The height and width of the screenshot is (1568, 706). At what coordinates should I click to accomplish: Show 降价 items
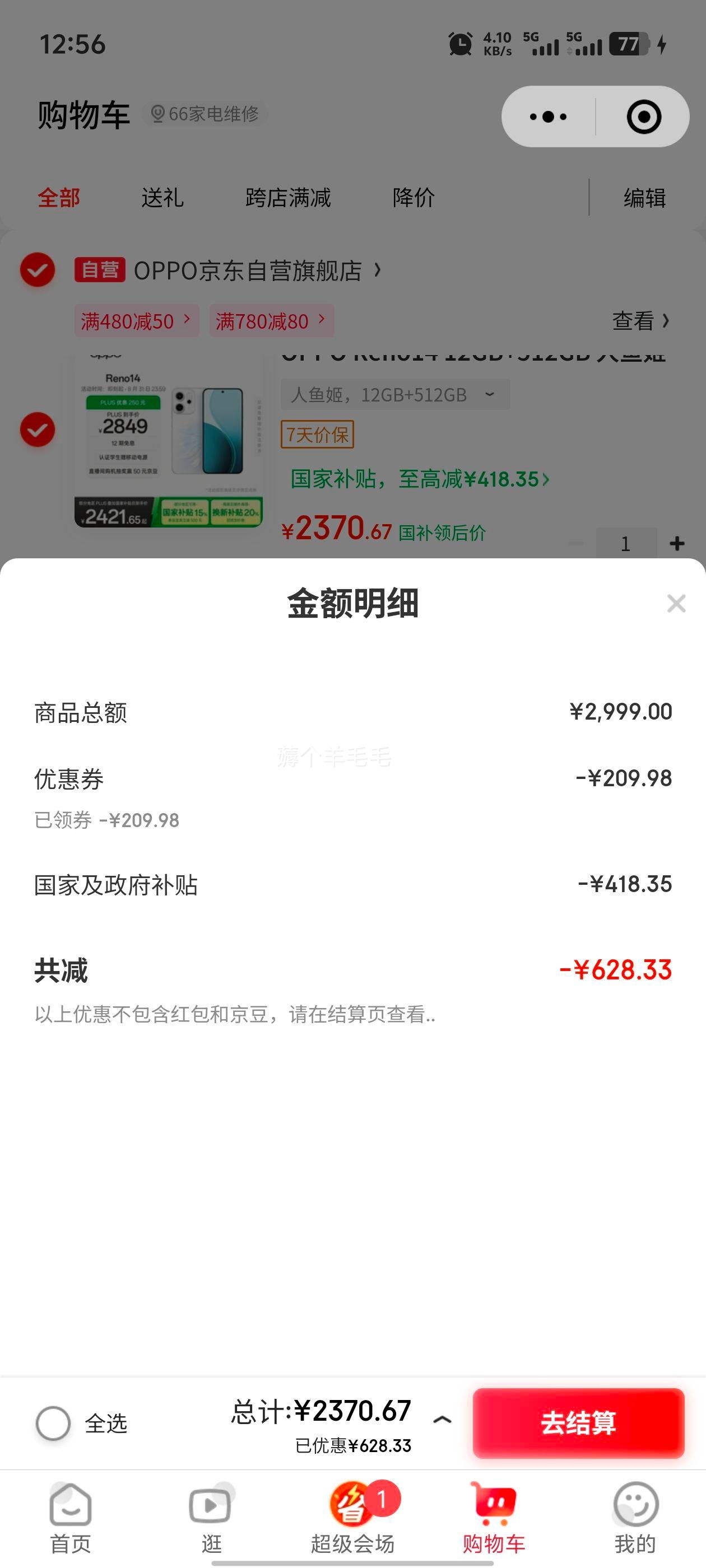tap(414, 197)
